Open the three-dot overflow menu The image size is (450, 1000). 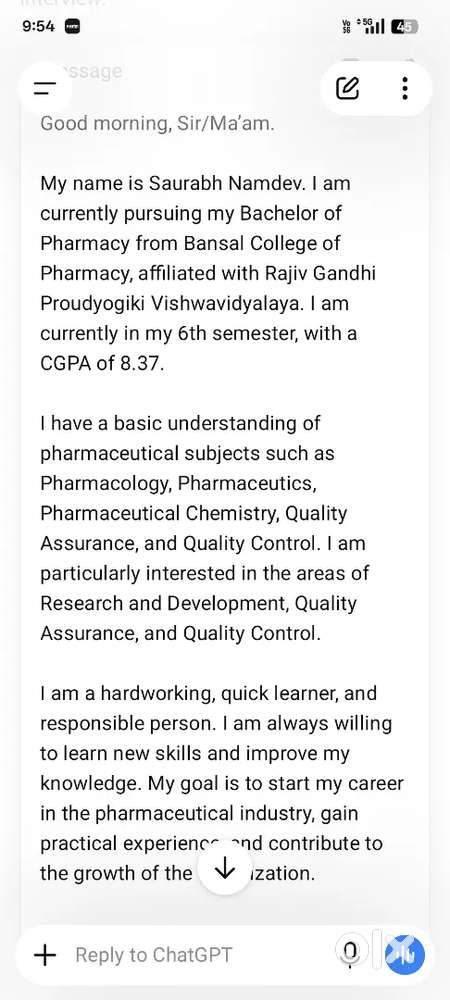coord(405,88)
